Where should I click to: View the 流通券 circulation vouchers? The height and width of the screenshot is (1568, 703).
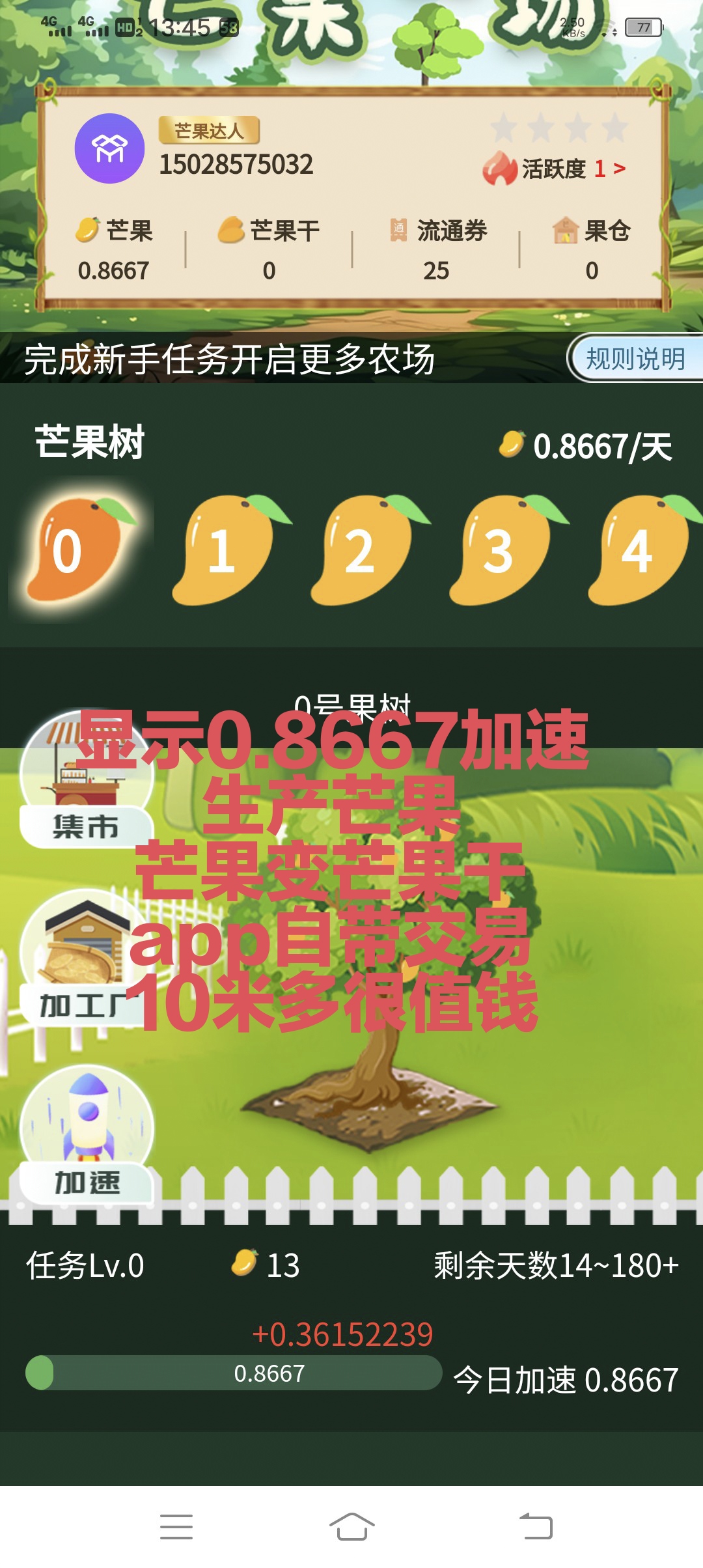437,249
